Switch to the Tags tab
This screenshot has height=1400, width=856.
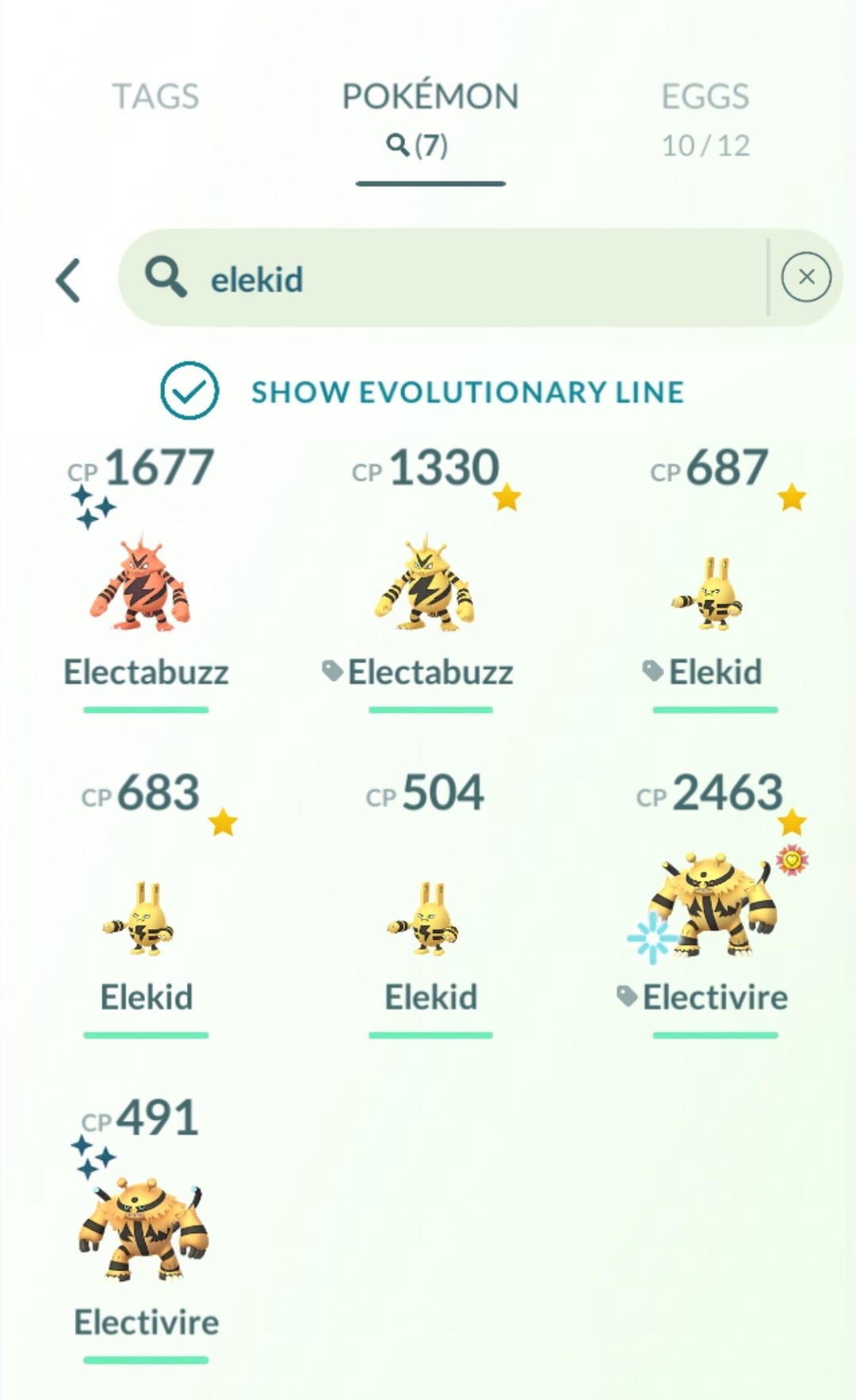[155, 97]
